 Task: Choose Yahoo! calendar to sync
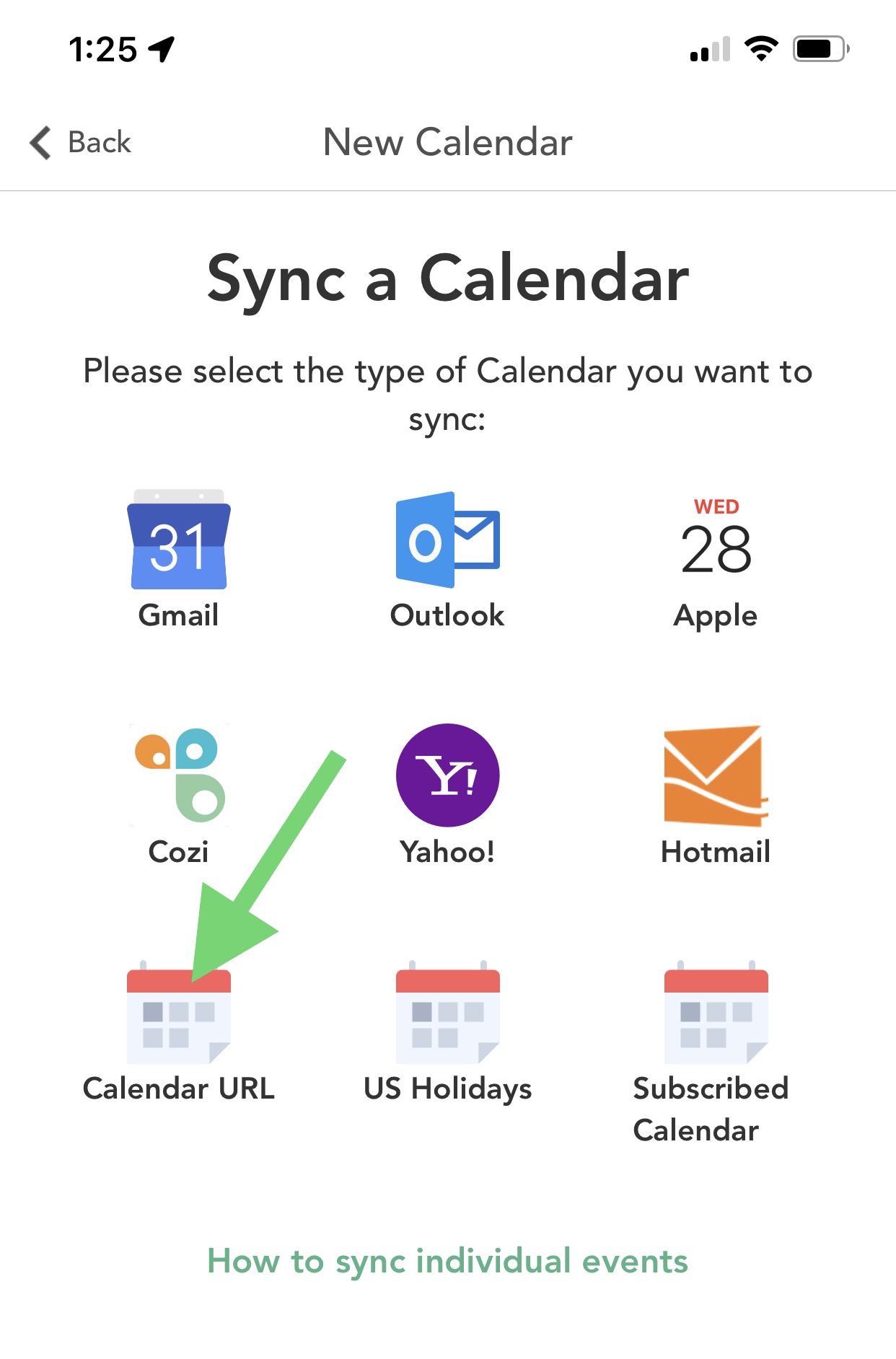point(447,793)
